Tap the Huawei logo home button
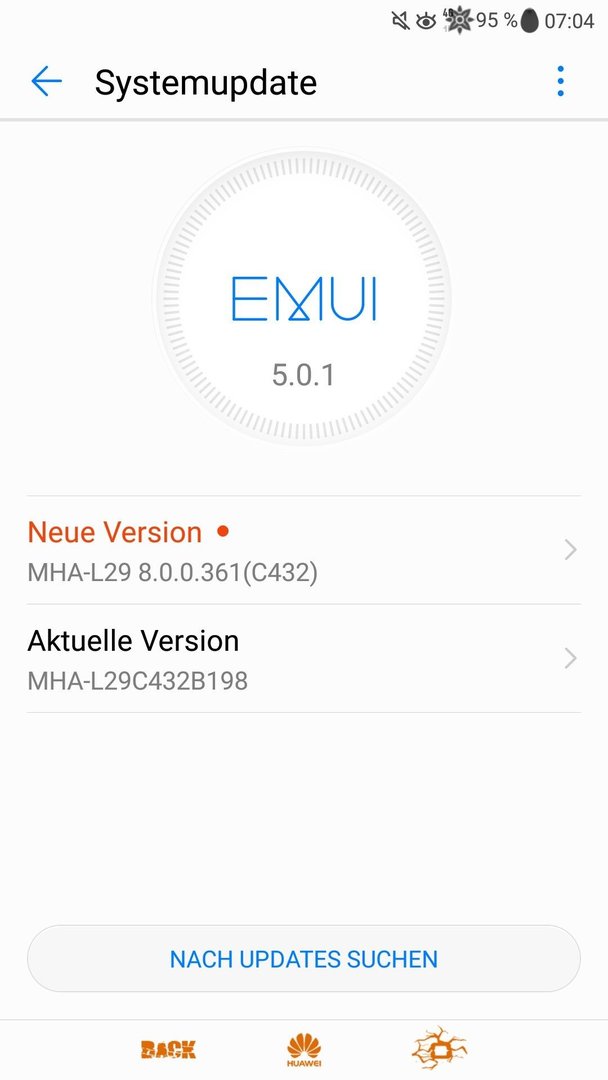This screenshot has width=608, height=1080. pos(304,1050)
